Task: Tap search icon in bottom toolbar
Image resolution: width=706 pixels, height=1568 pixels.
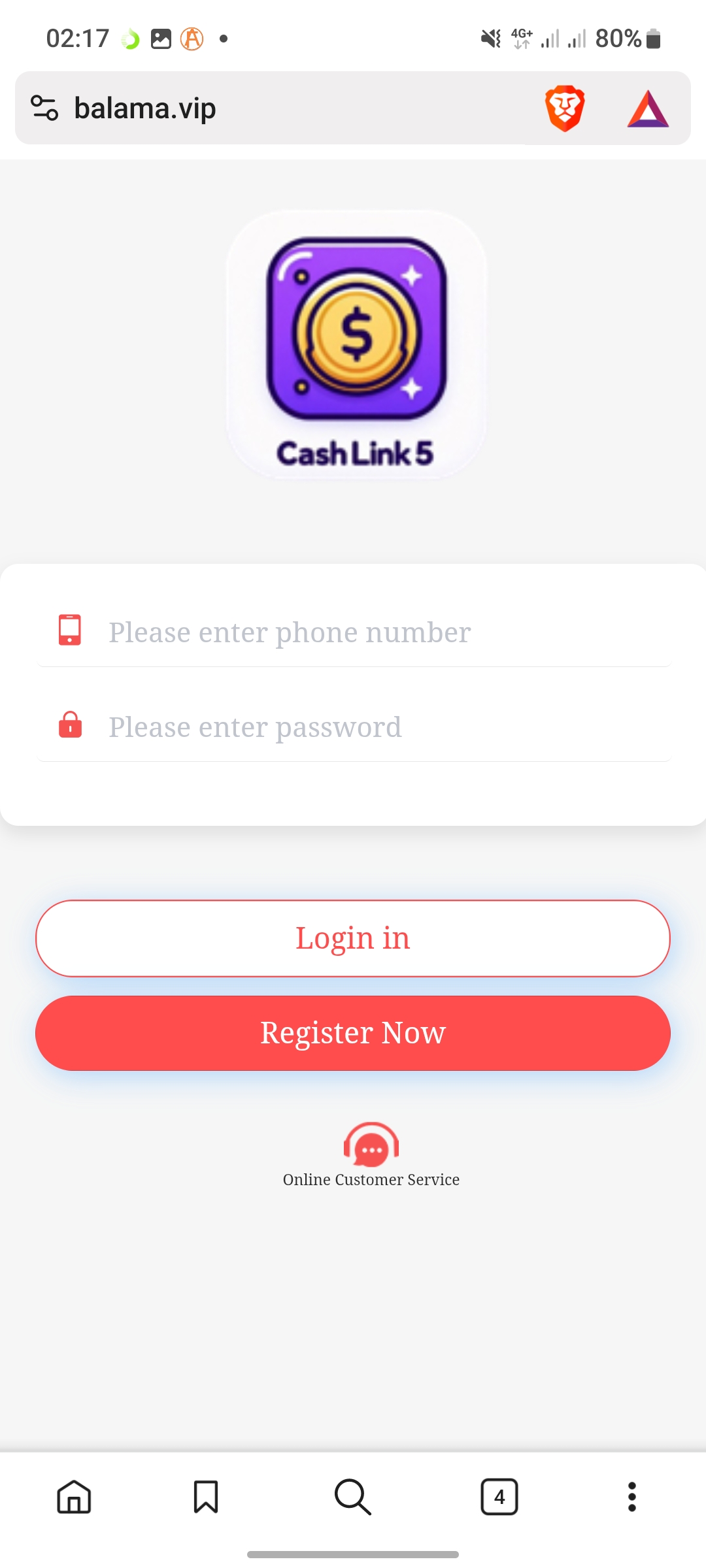Action: [353, 1497]
